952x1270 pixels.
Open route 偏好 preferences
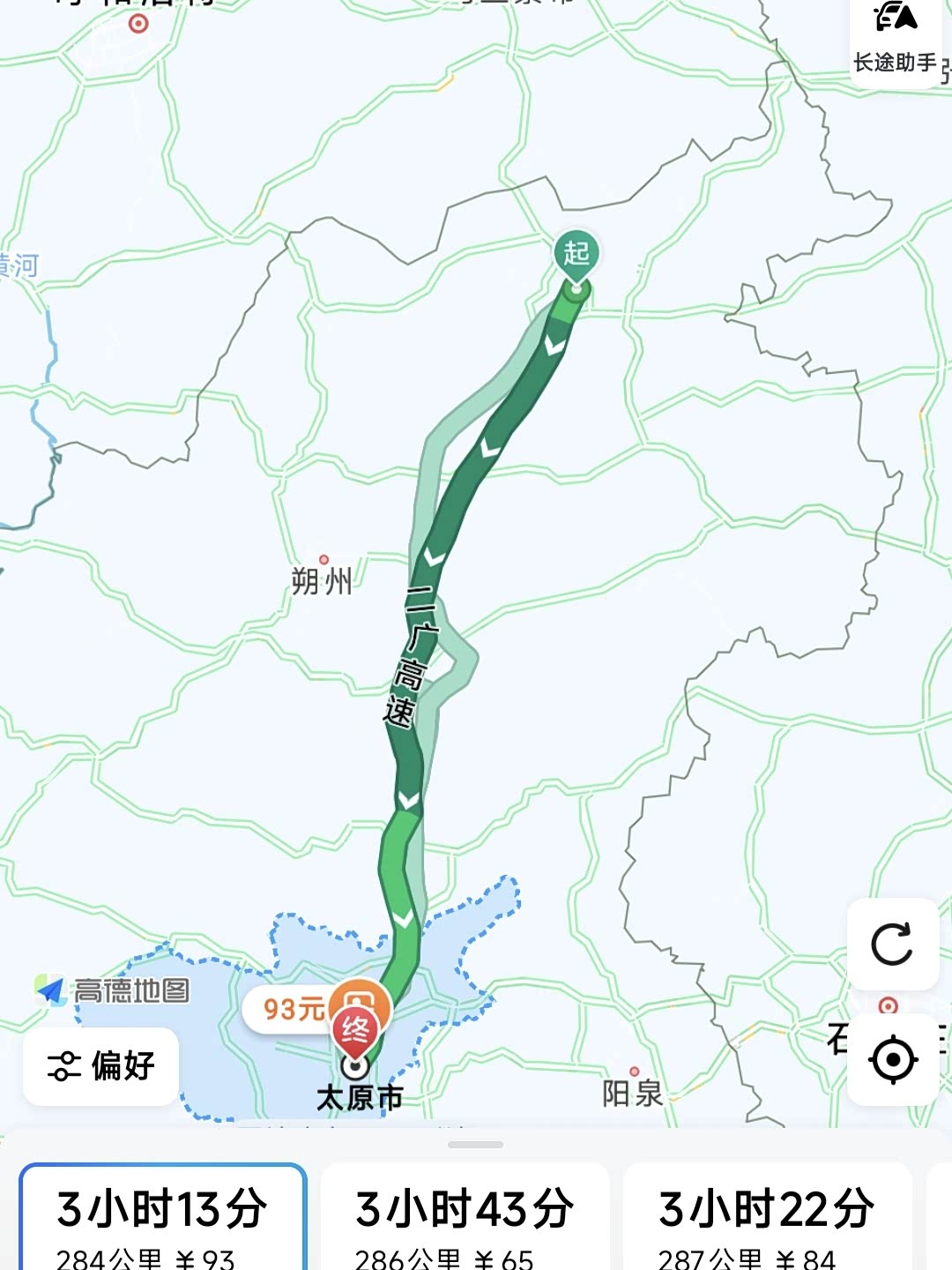tap(101, 1065)
